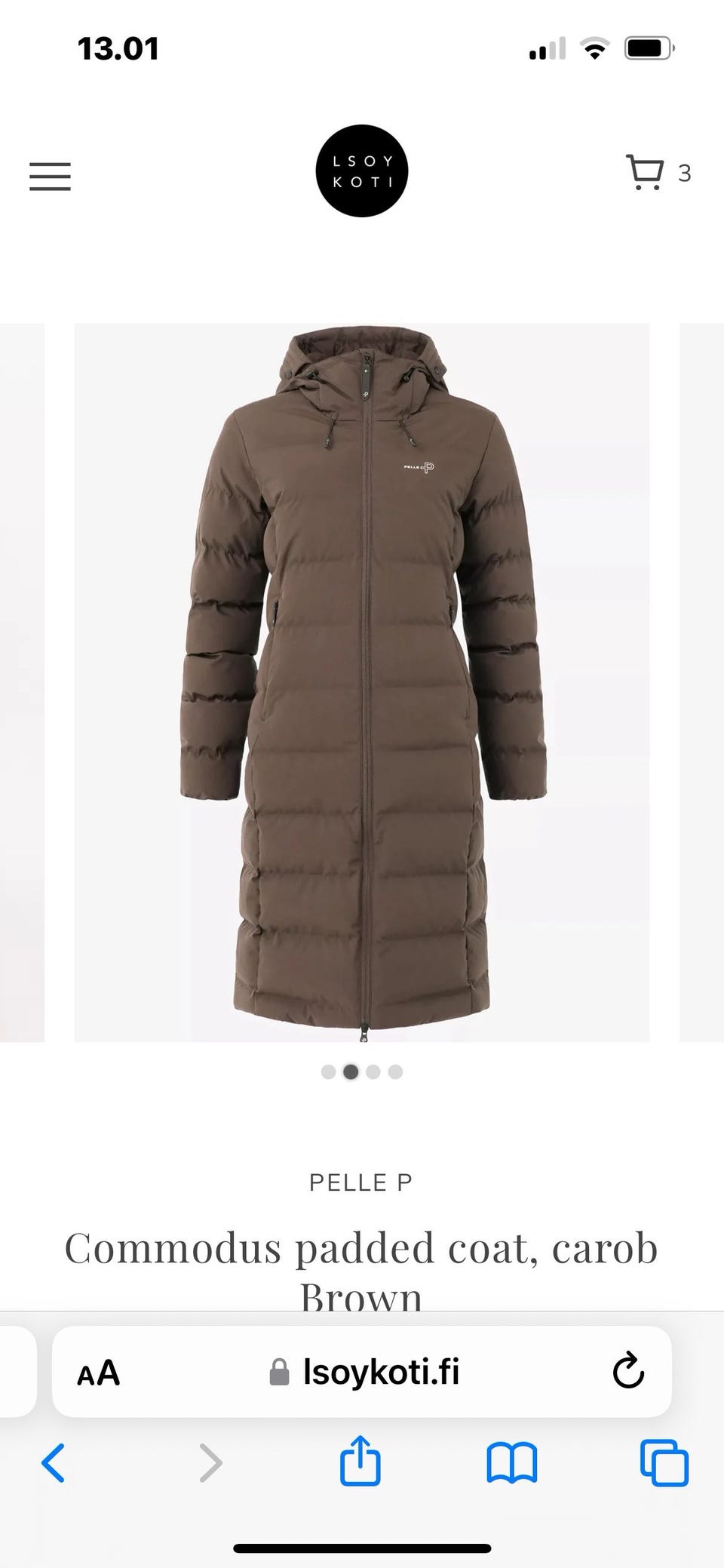Tap the lsoykoti.fi address bar
724x1568 pixels.
pos(365,1373)
